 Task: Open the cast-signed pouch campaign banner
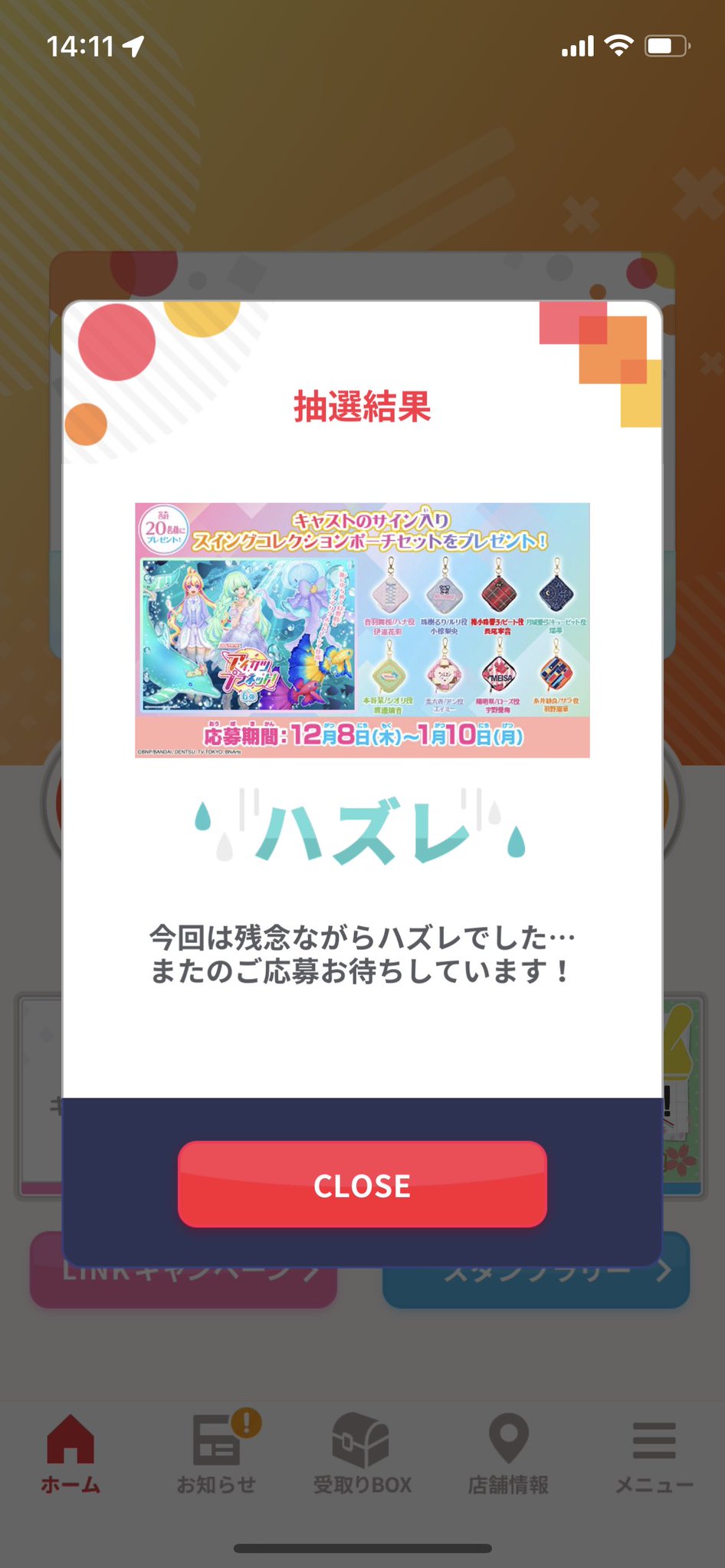tap(362, 630)
